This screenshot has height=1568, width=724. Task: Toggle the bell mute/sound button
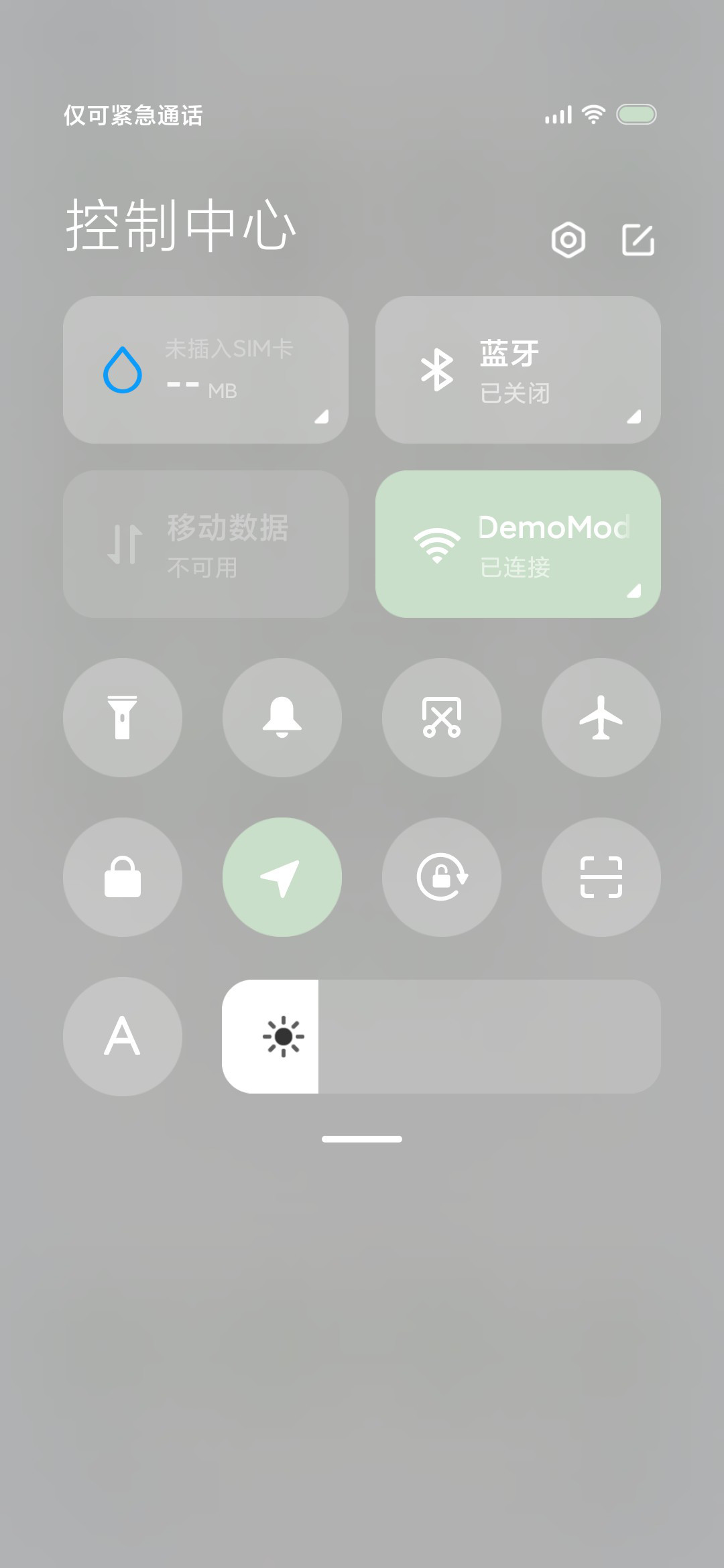(282, 718)
